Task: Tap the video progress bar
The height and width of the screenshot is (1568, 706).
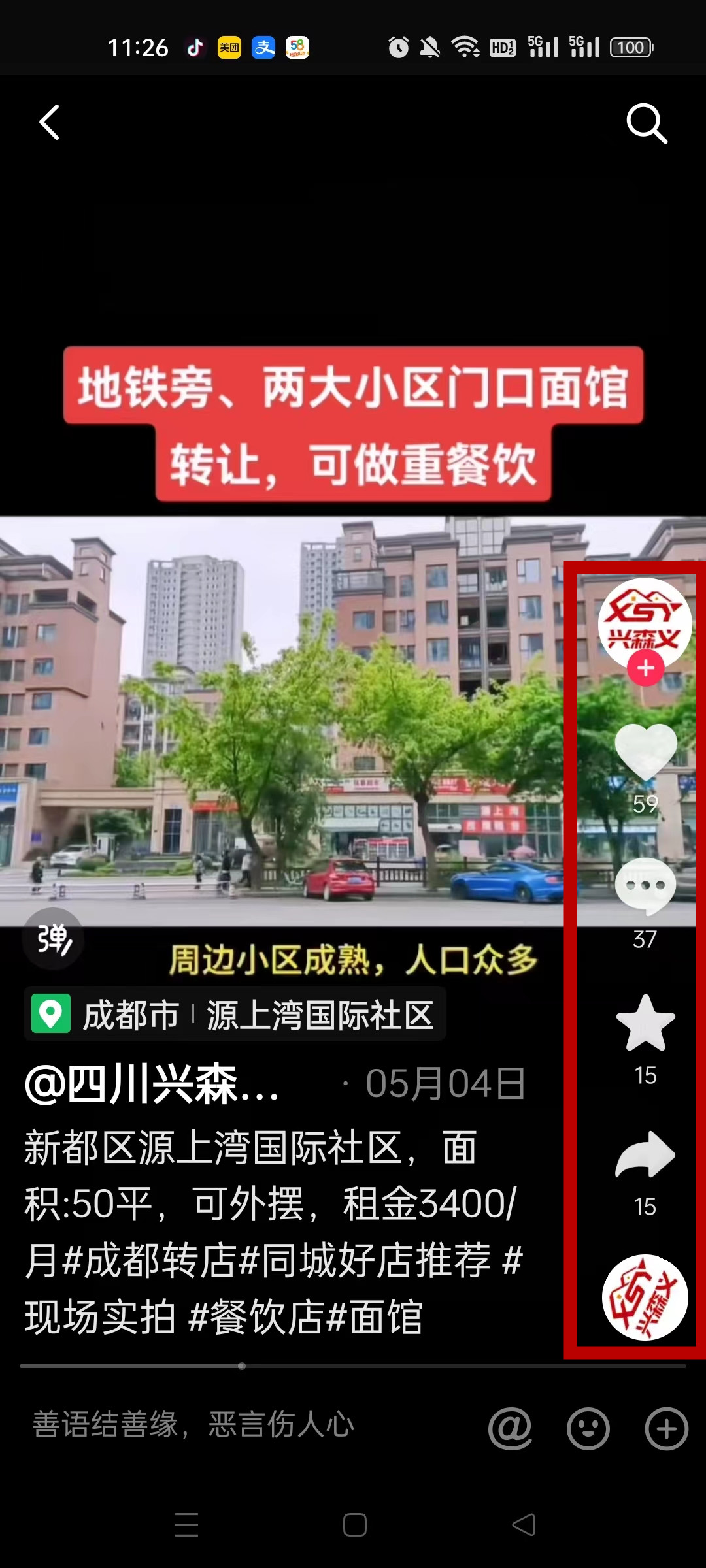Action: tap(353, 1365)
